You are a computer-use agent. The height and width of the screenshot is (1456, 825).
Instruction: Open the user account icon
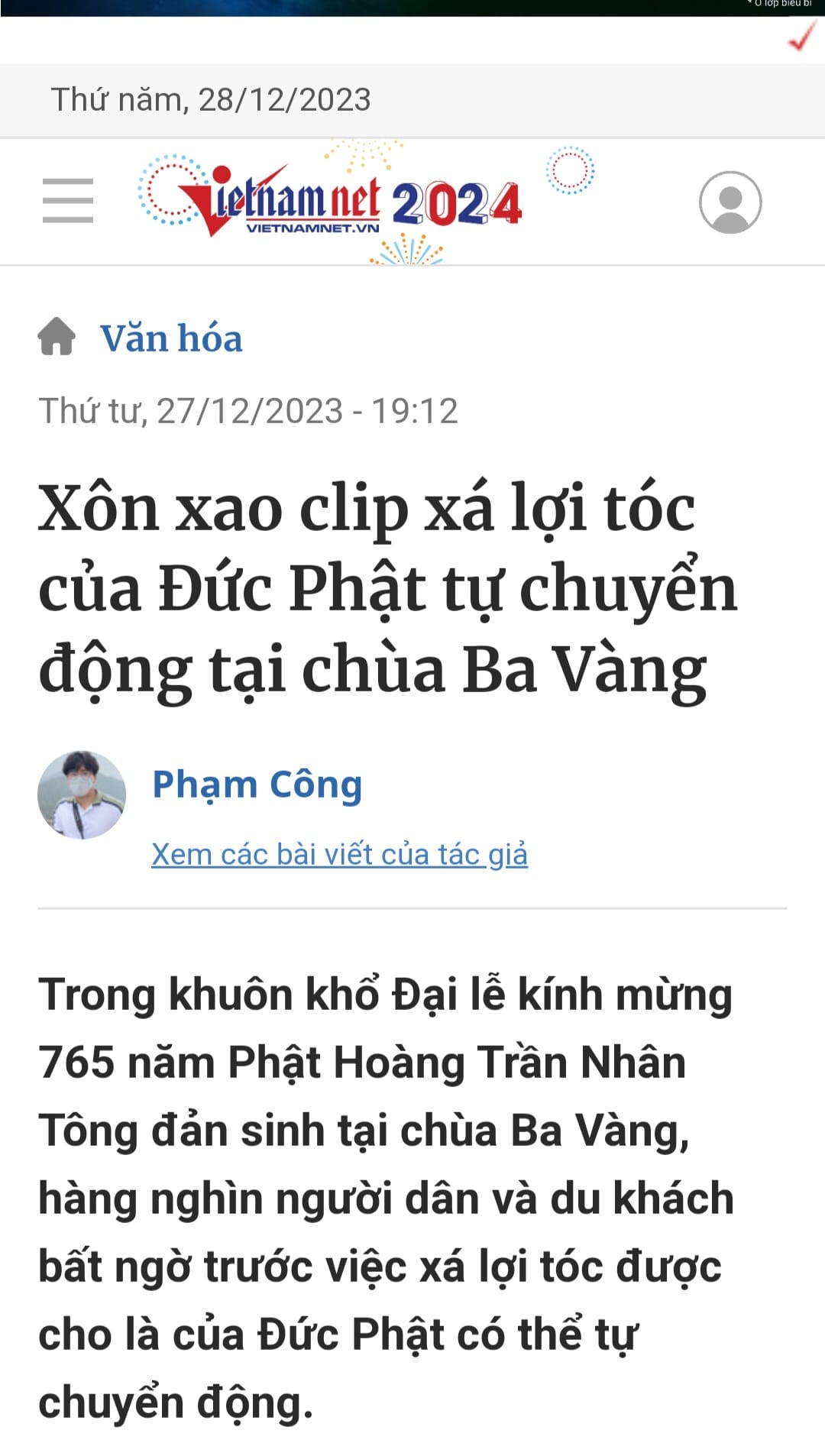730,202
